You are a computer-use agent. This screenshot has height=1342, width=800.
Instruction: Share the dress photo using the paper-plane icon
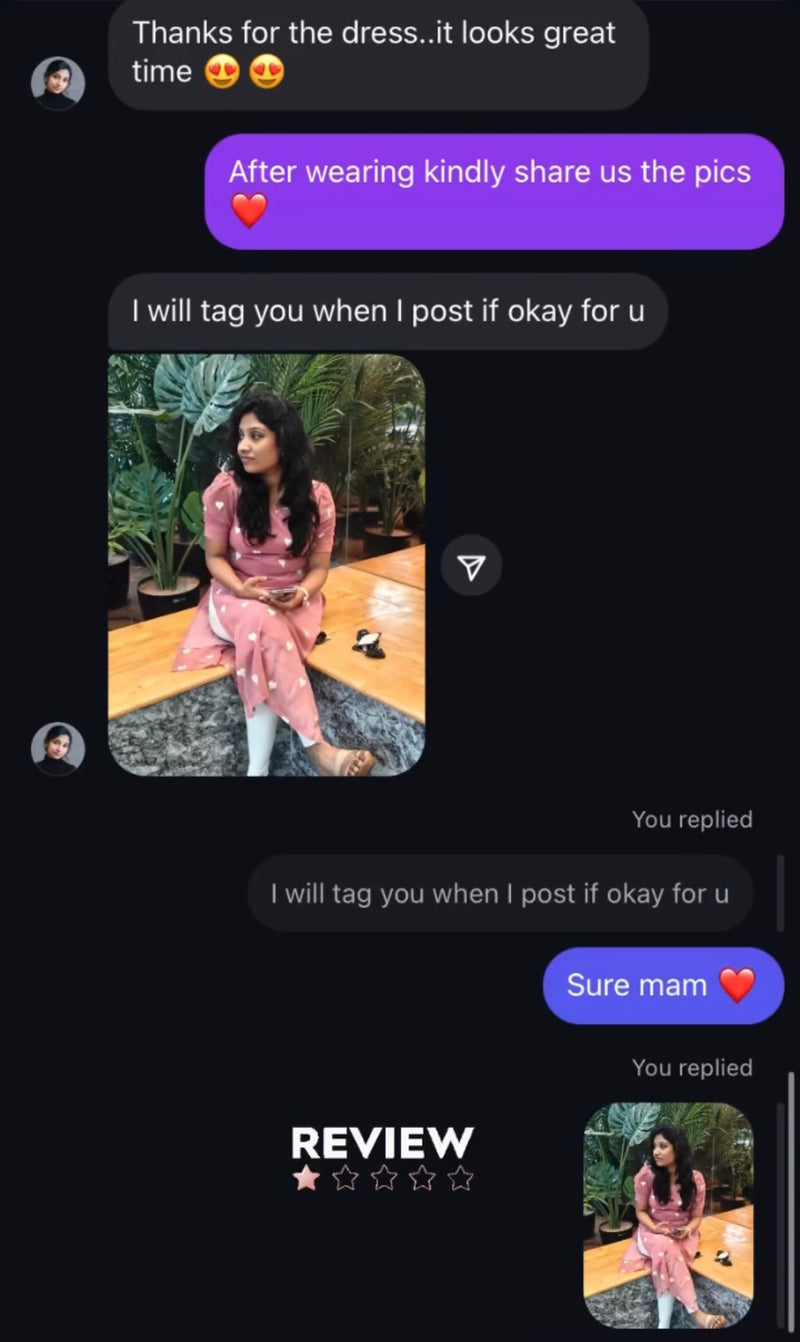click(471, 565)
